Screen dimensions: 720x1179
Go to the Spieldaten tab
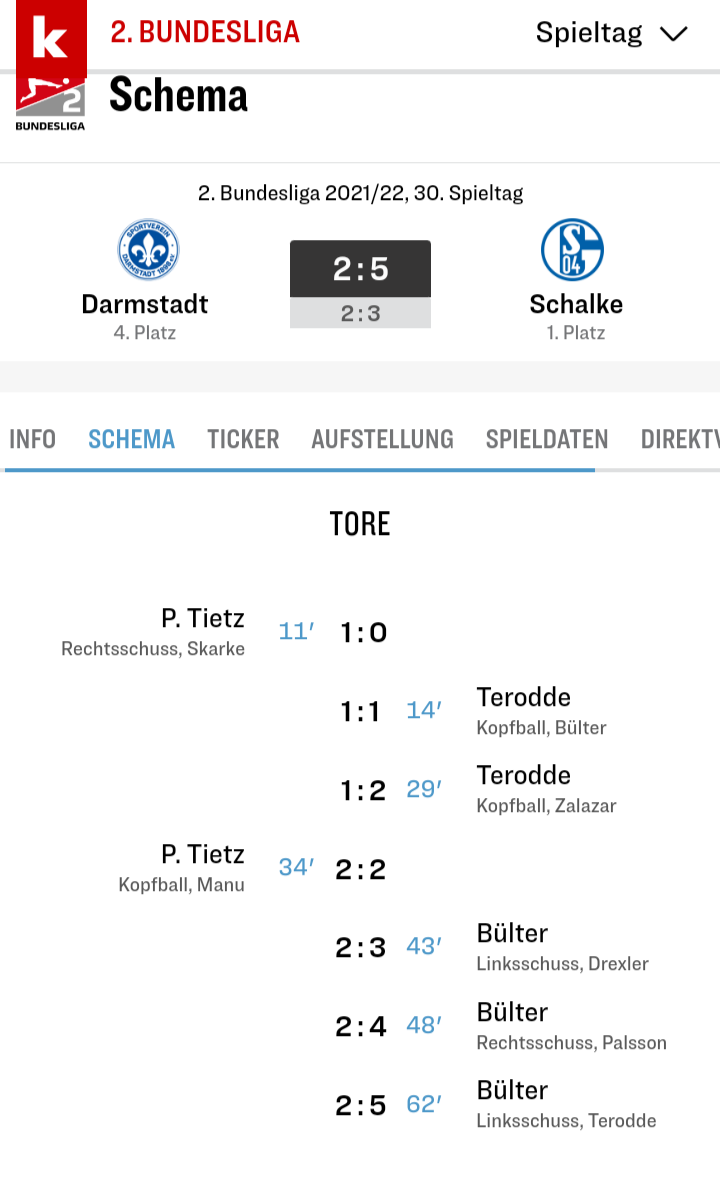click(546, 439)
